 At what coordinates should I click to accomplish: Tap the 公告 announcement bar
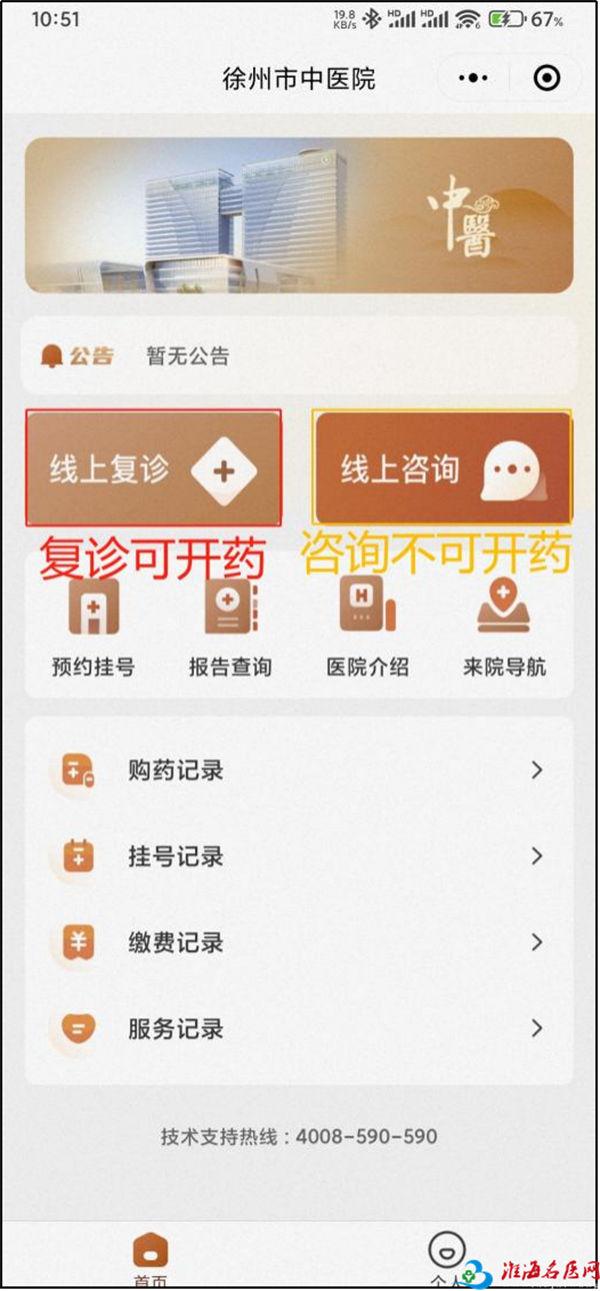(x=298, y=356)
